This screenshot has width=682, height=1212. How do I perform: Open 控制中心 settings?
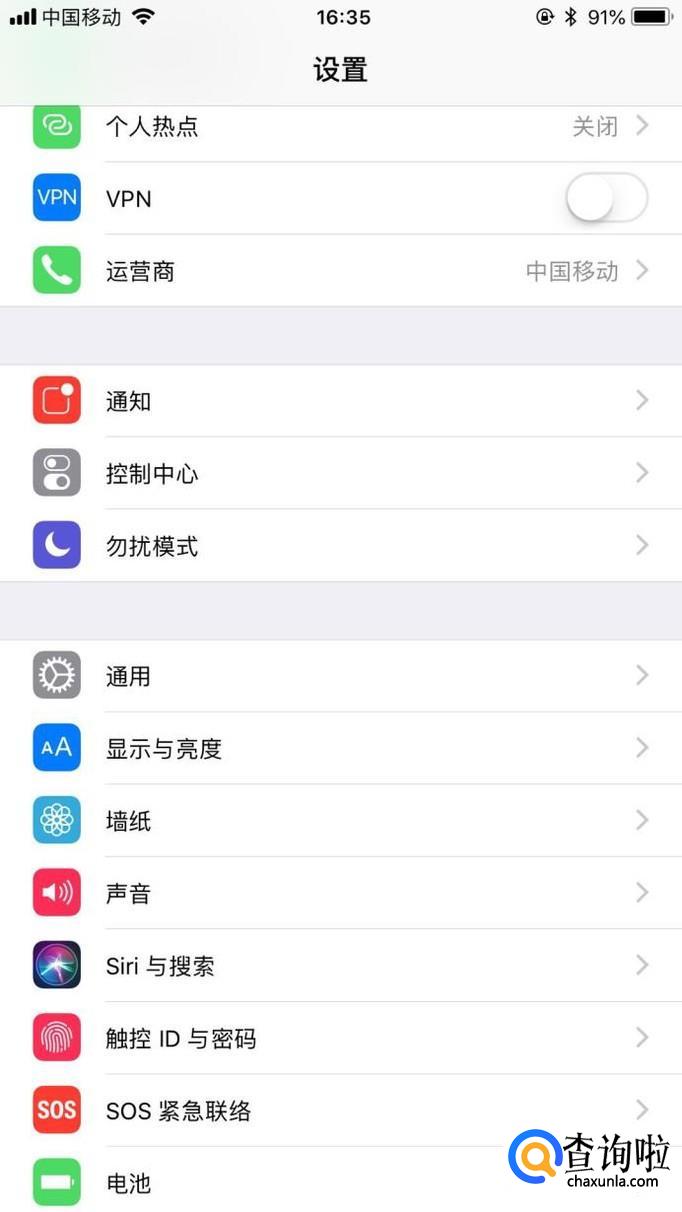coord(340,473)
